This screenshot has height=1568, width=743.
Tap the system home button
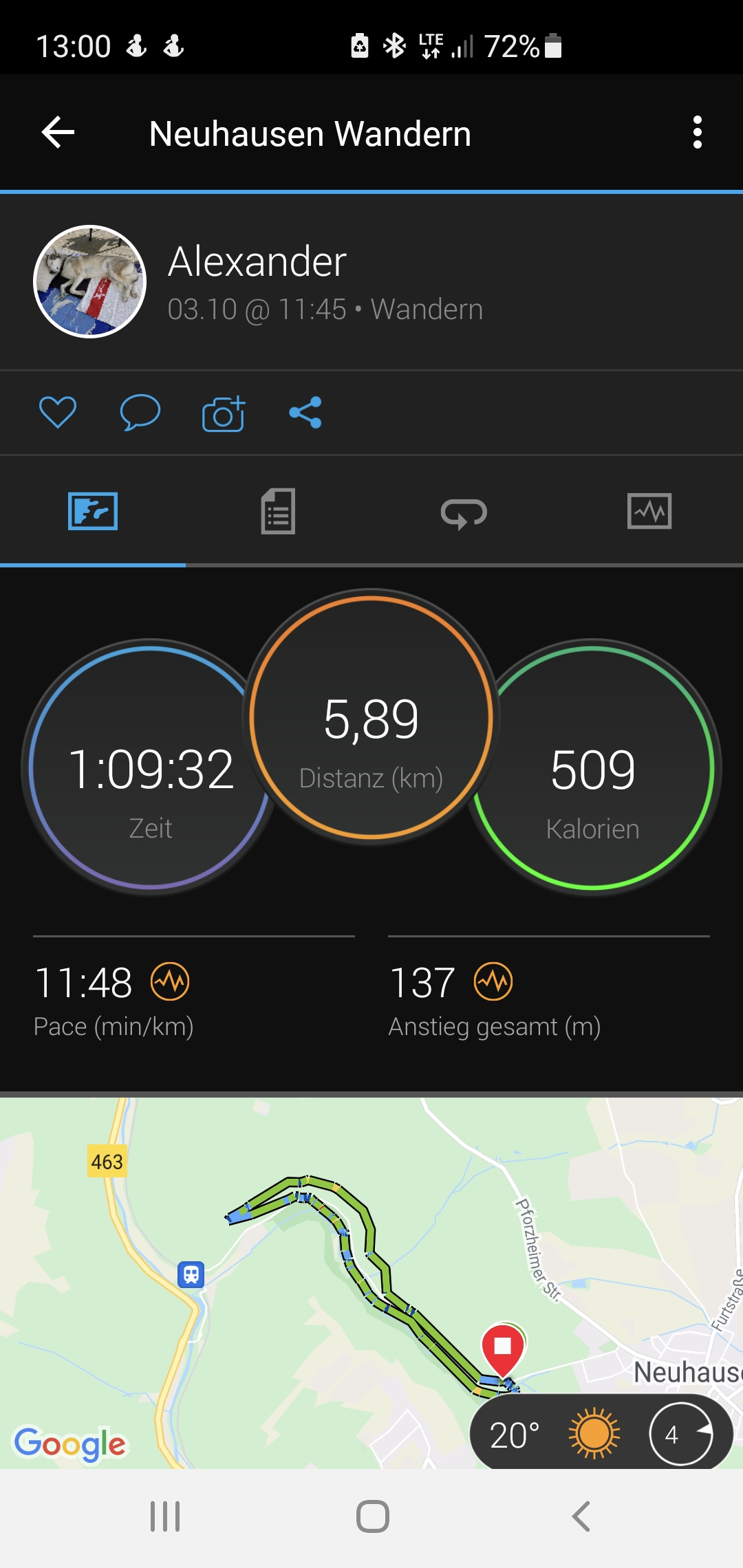click(372, 1516)
